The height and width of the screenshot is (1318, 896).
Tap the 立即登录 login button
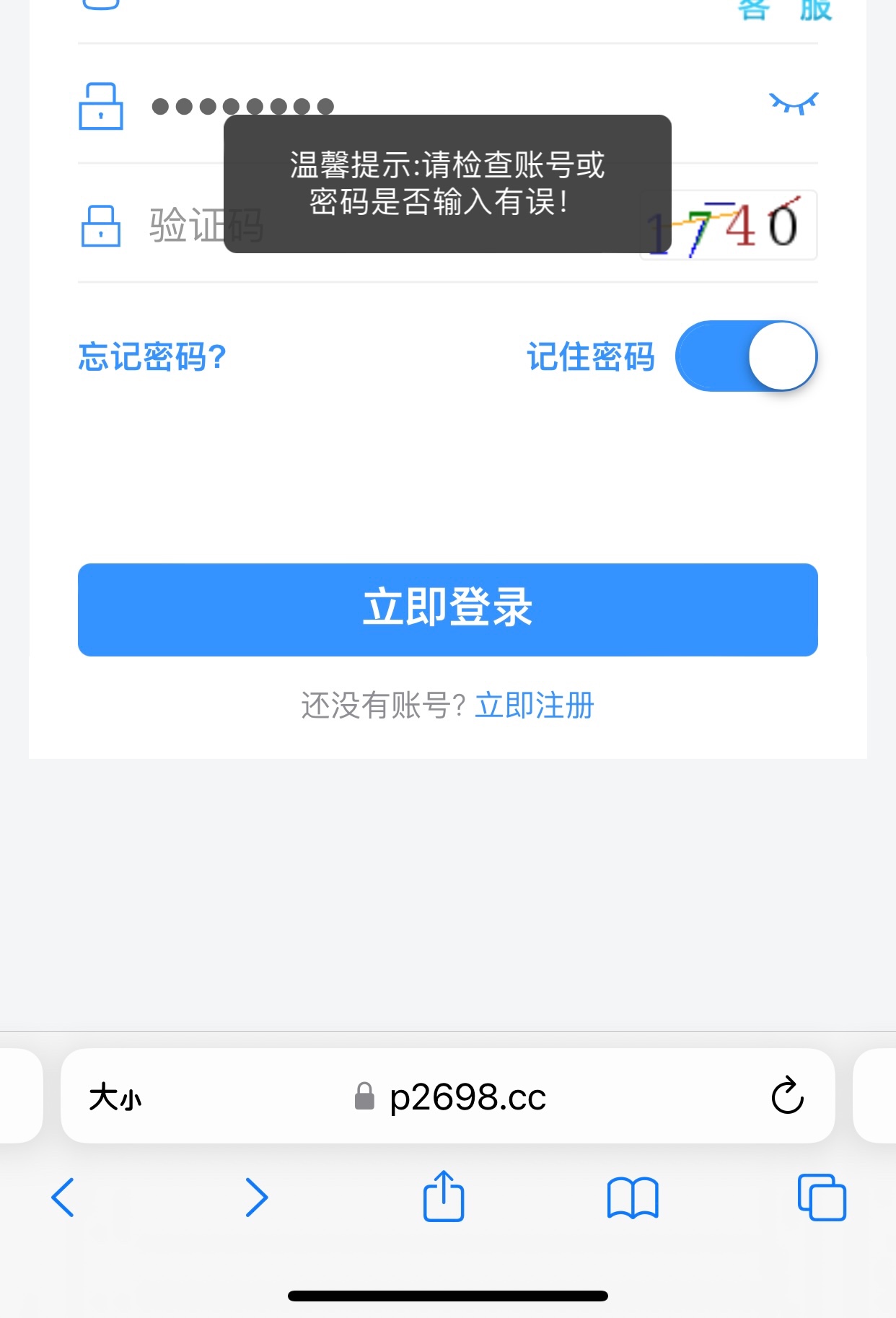click(447, 610)
